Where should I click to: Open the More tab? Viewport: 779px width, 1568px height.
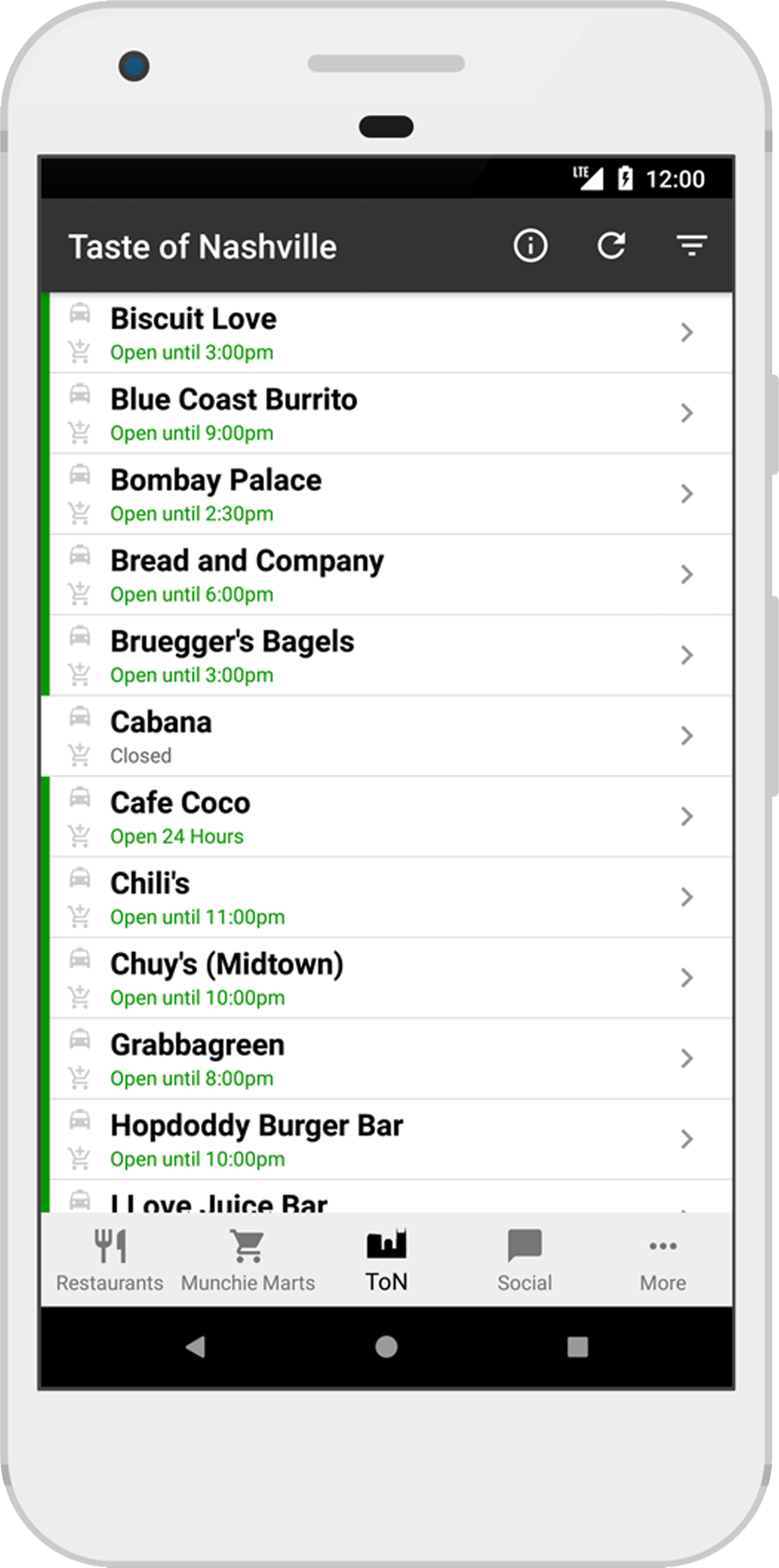click(663, 1260)
